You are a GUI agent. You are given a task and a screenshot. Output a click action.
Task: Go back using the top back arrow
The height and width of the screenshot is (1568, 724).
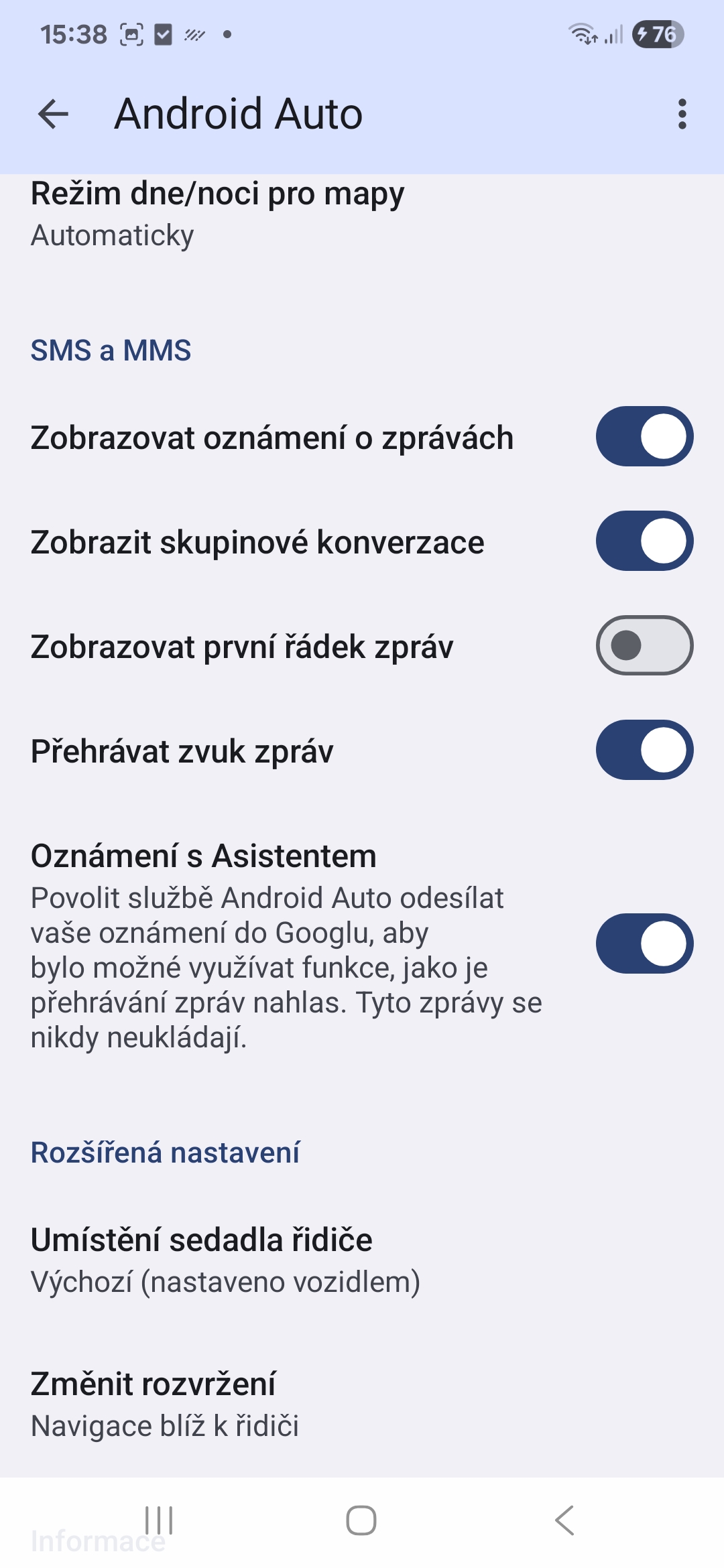coord(54,114)
